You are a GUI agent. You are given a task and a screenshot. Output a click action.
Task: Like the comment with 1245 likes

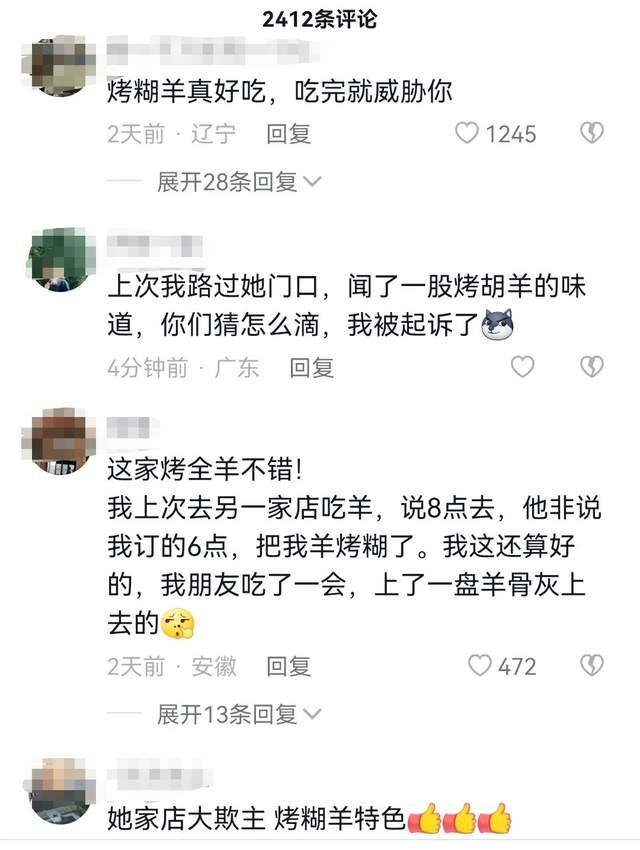coord(467,133)
